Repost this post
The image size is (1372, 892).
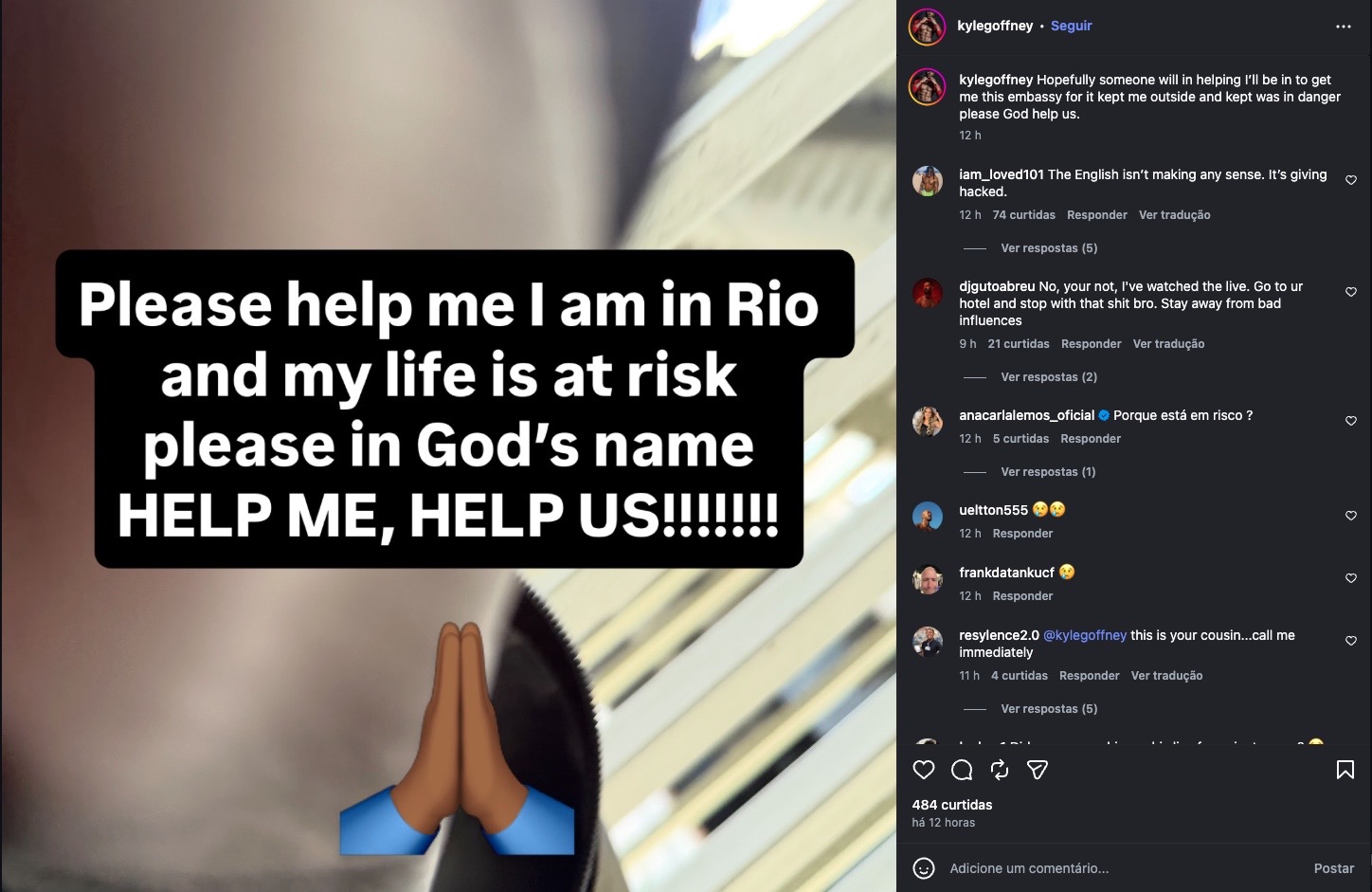pyautogui.click(x=1000, y=770)
